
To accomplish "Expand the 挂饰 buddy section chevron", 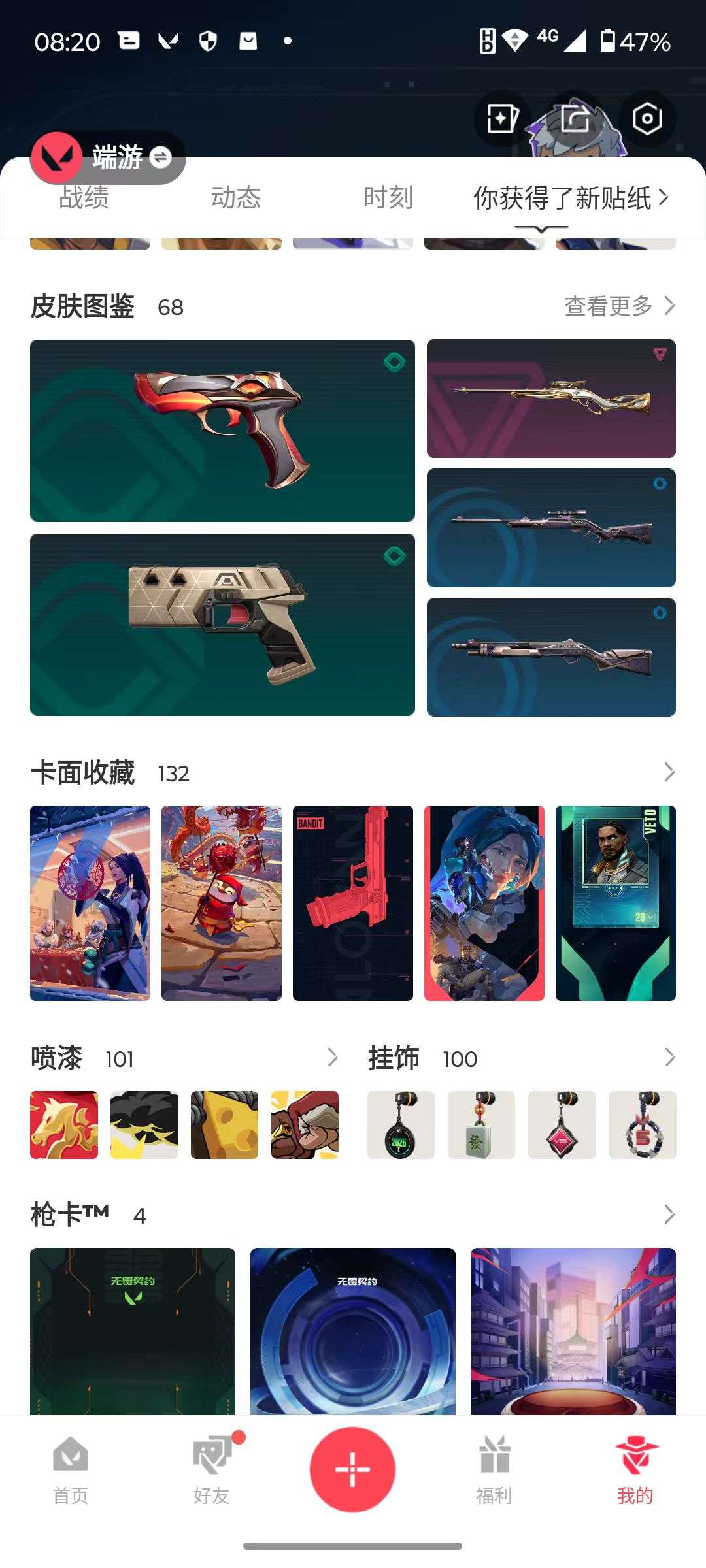I will pos(670,1058).
